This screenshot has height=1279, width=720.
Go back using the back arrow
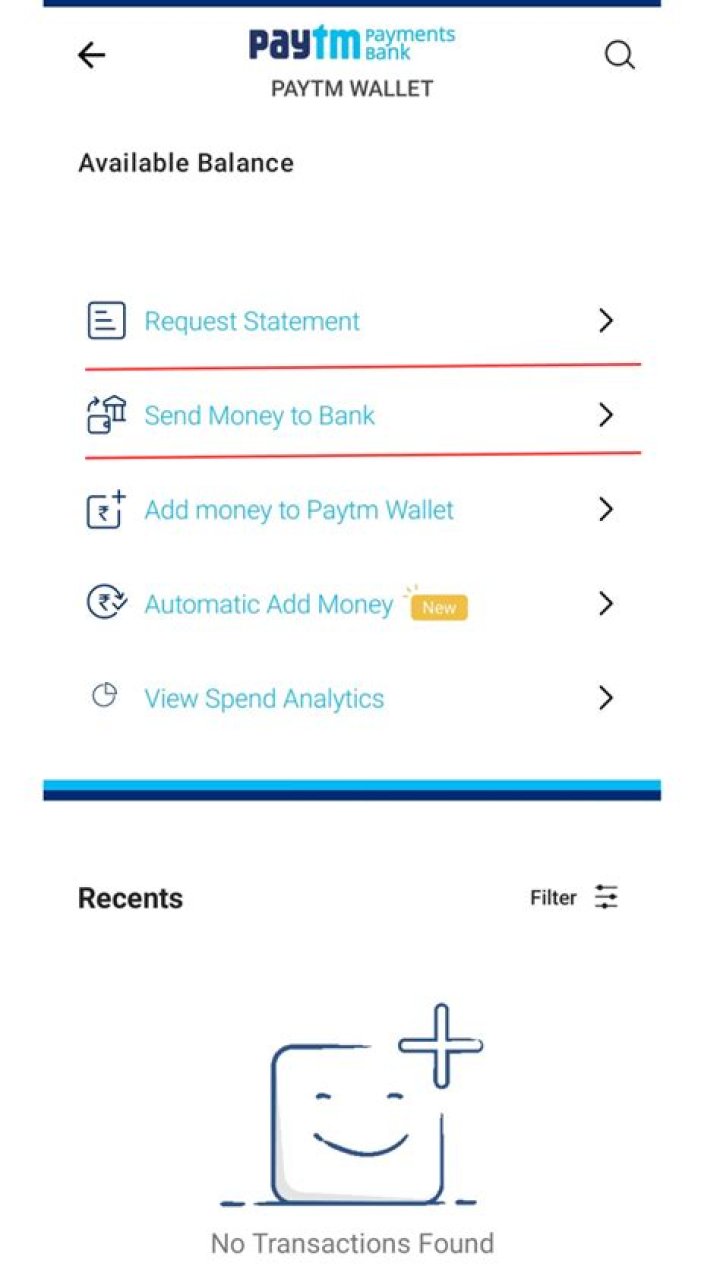(91, 56)
